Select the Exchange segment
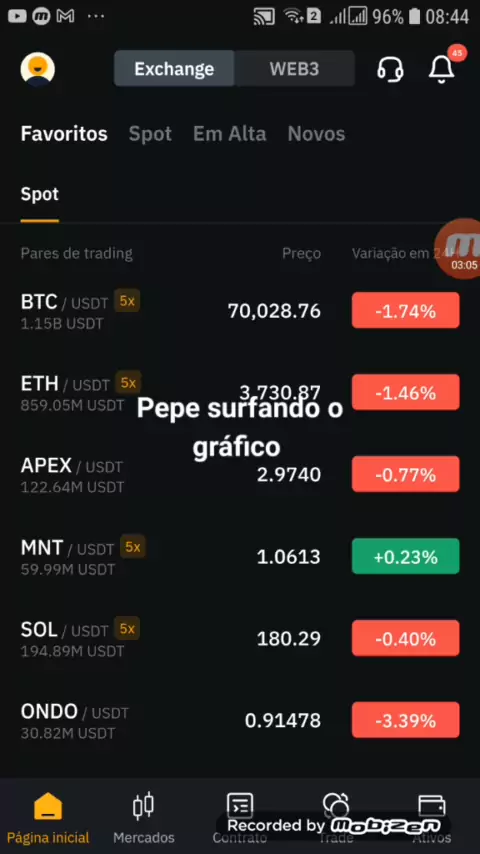Screen dimensions: 480x854 click(174, 69)
